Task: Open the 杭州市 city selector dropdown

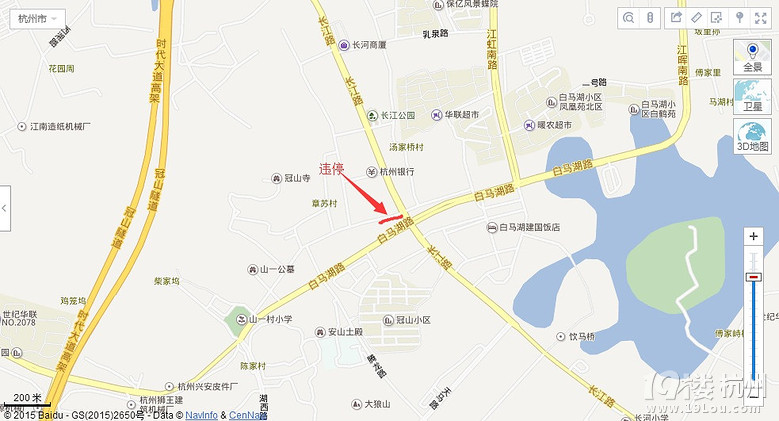Action: (x=38, y=18)
